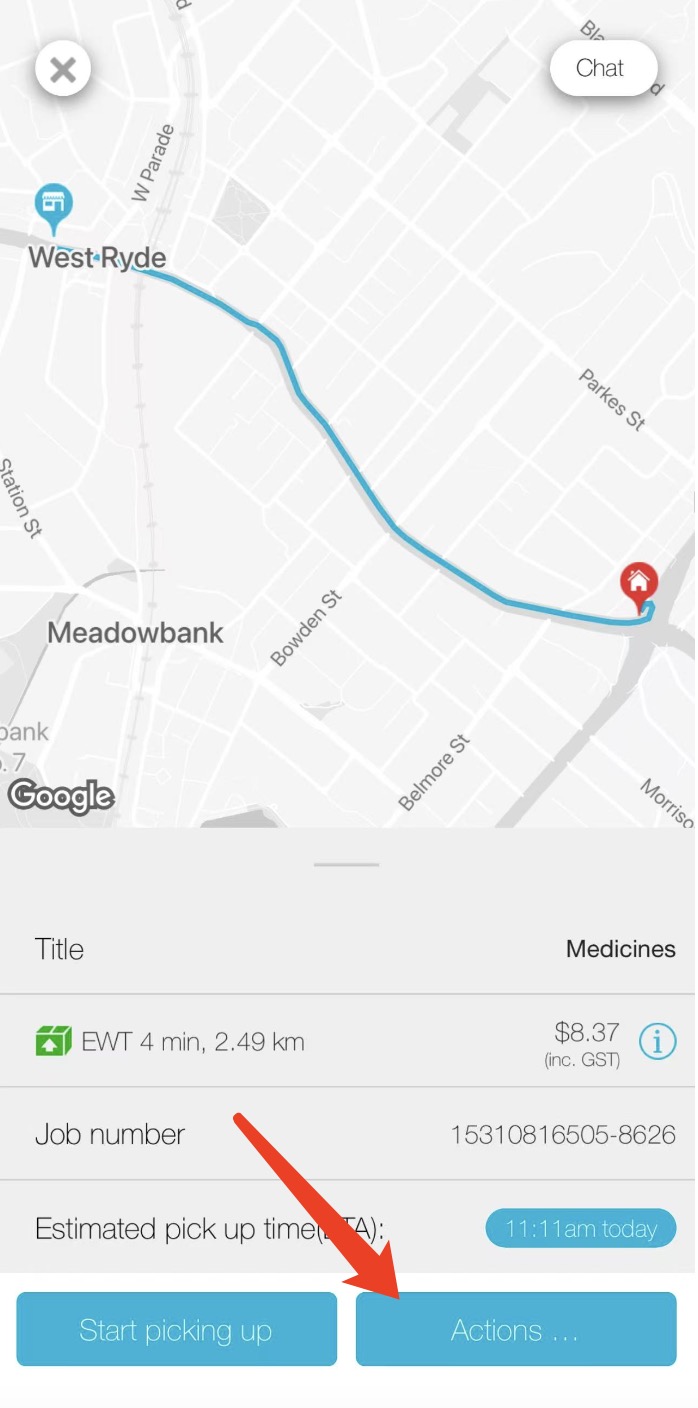Tap Start picking up

click(177, 1329)
